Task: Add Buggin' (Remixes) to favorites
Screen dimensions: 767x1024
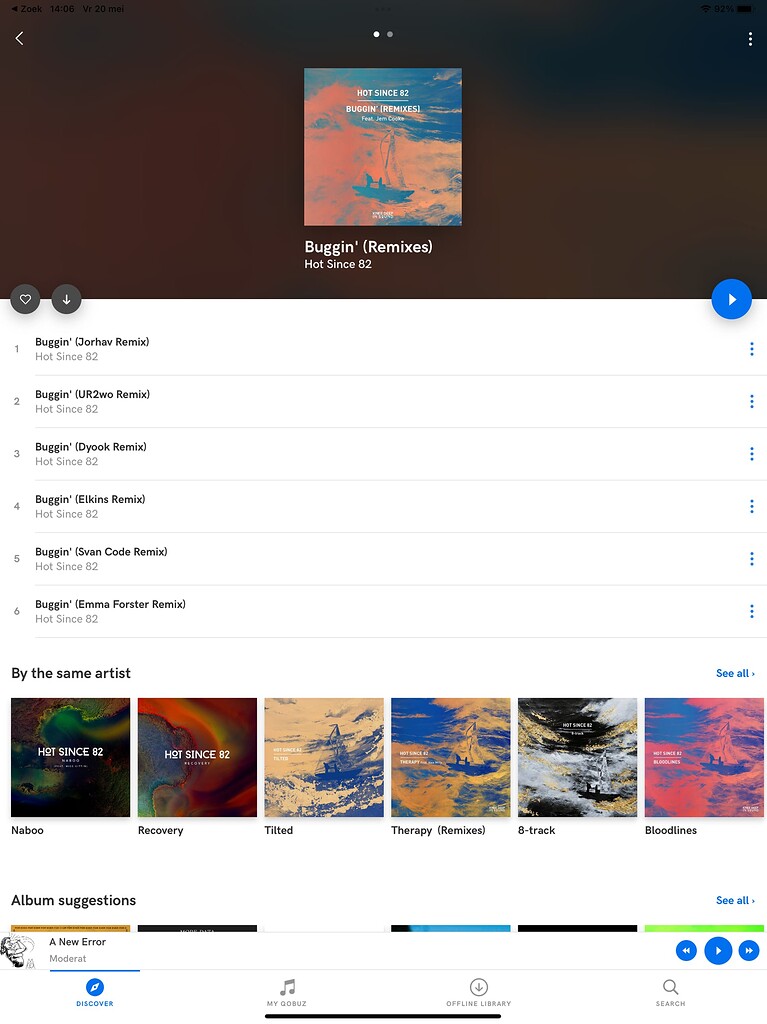Action: pos(26,298)
